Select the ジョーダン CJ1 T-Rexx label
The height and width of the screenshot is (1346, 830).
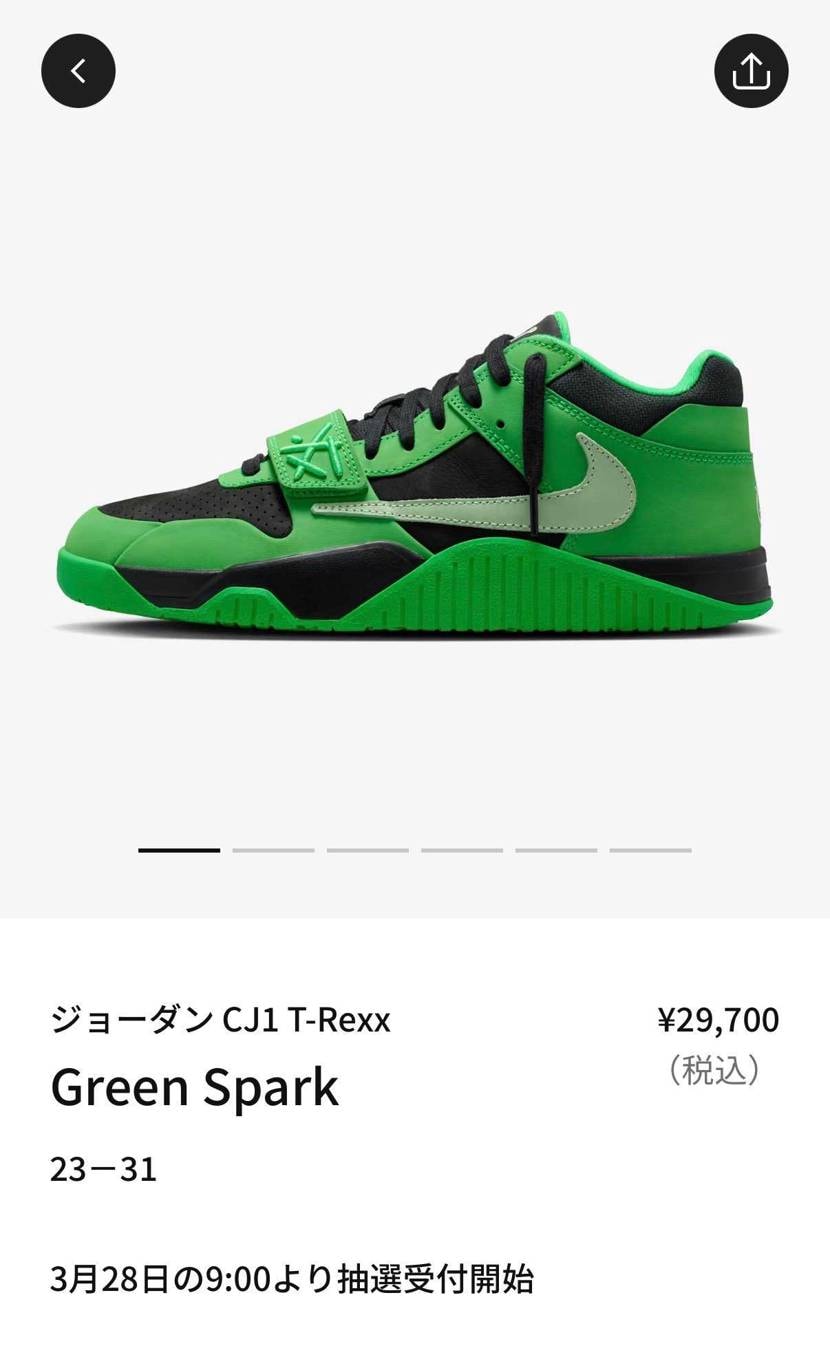click(220, 1020)
